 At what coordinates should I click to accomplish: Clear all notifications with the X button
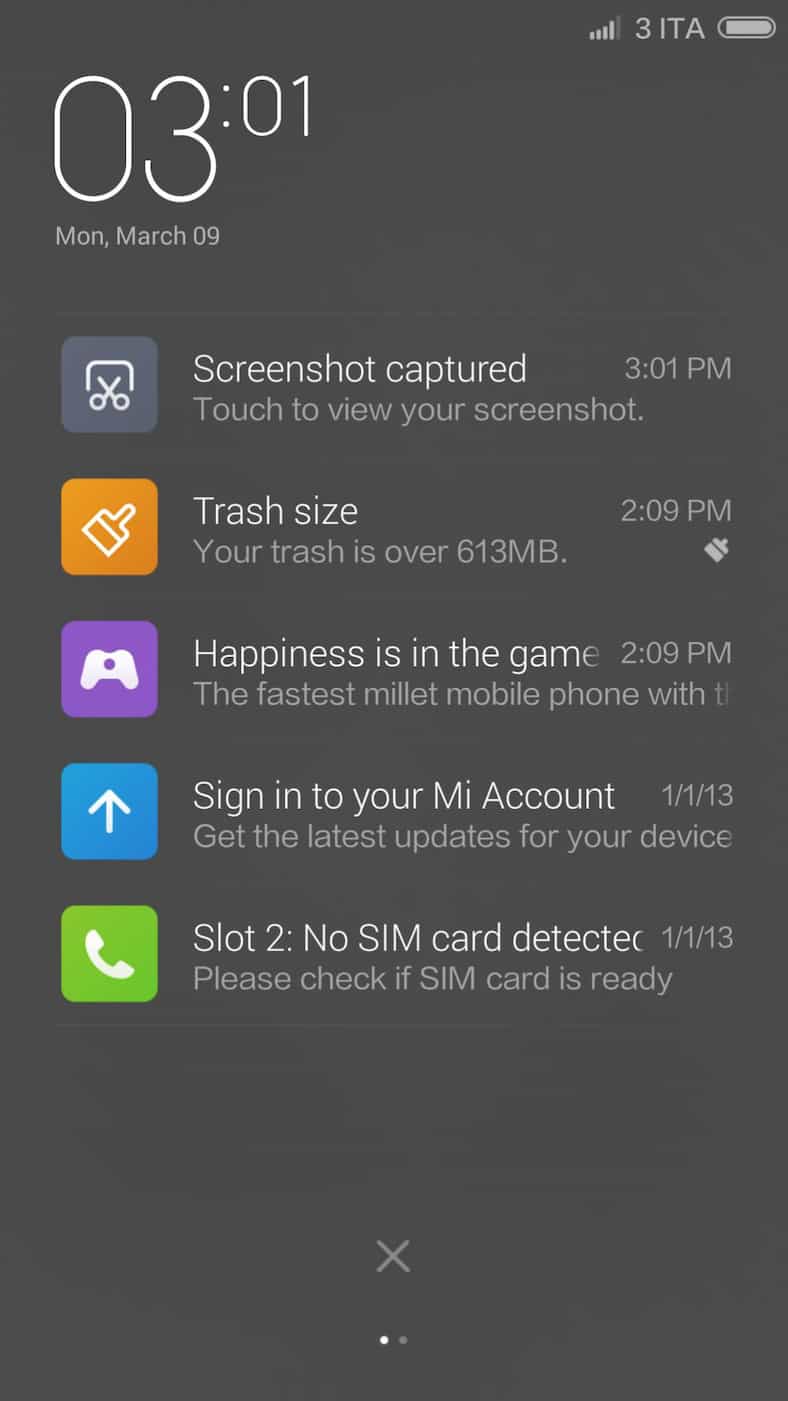point(393,1256)
